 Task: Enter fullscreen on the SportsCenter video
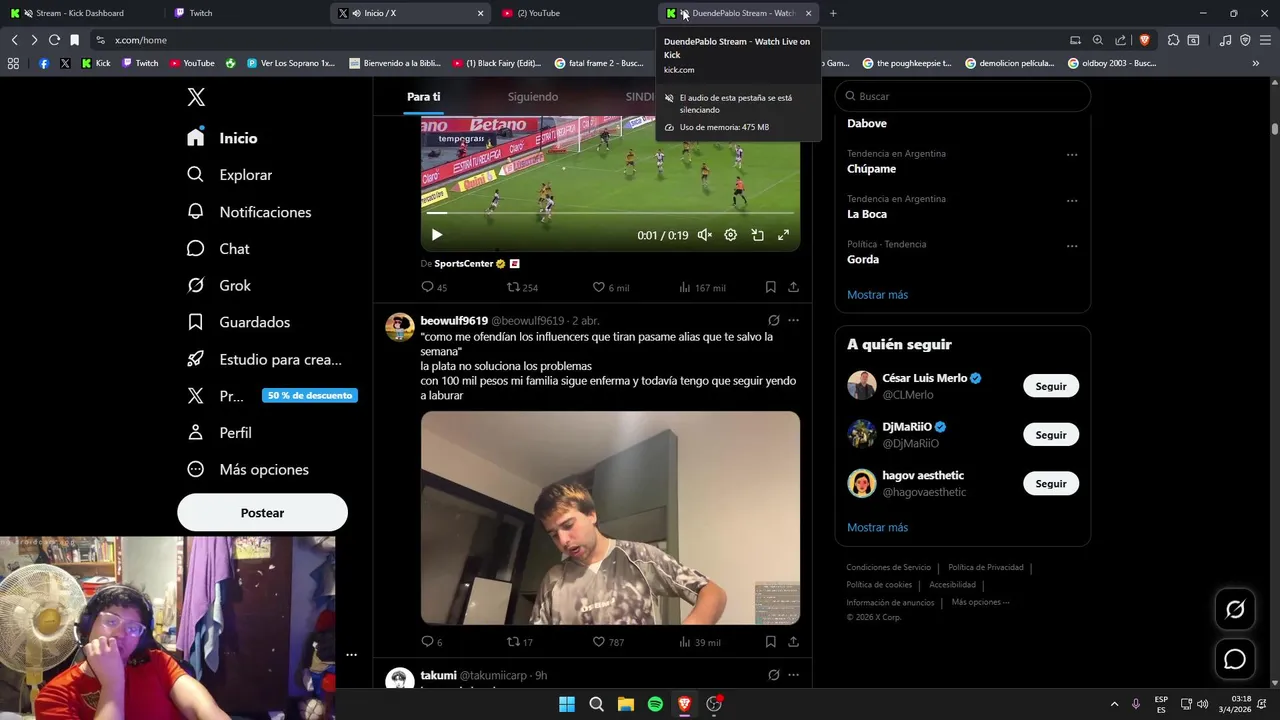point(783,235)
